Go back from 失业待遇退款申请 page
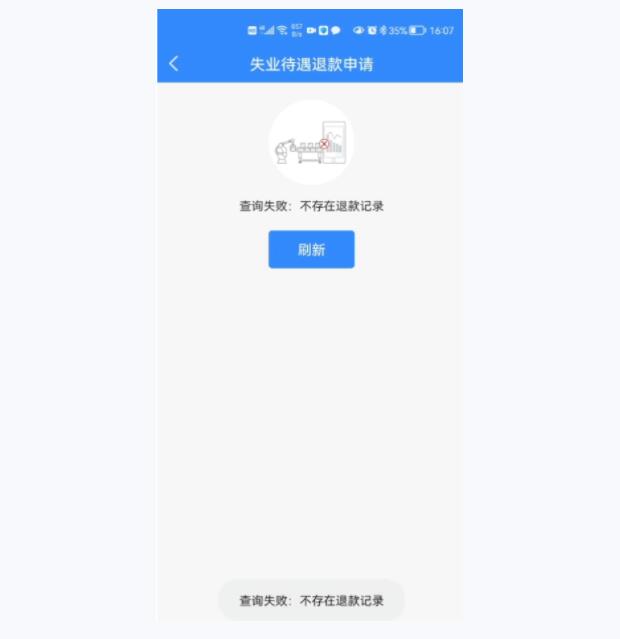The height and width of the screenshot is (639, 620). click(x=174, y=64)
